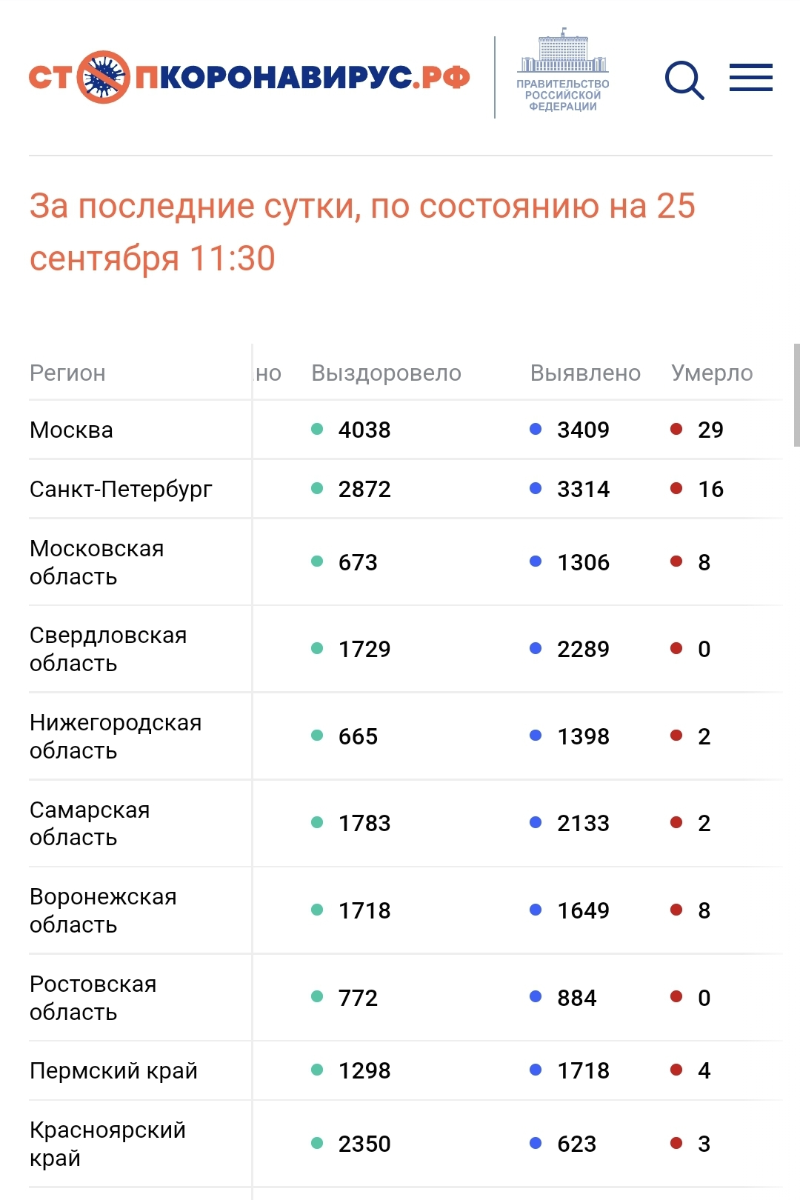Sort table by Умерло column
Viewport: 800px width, 1200px height.
[712, 373]
